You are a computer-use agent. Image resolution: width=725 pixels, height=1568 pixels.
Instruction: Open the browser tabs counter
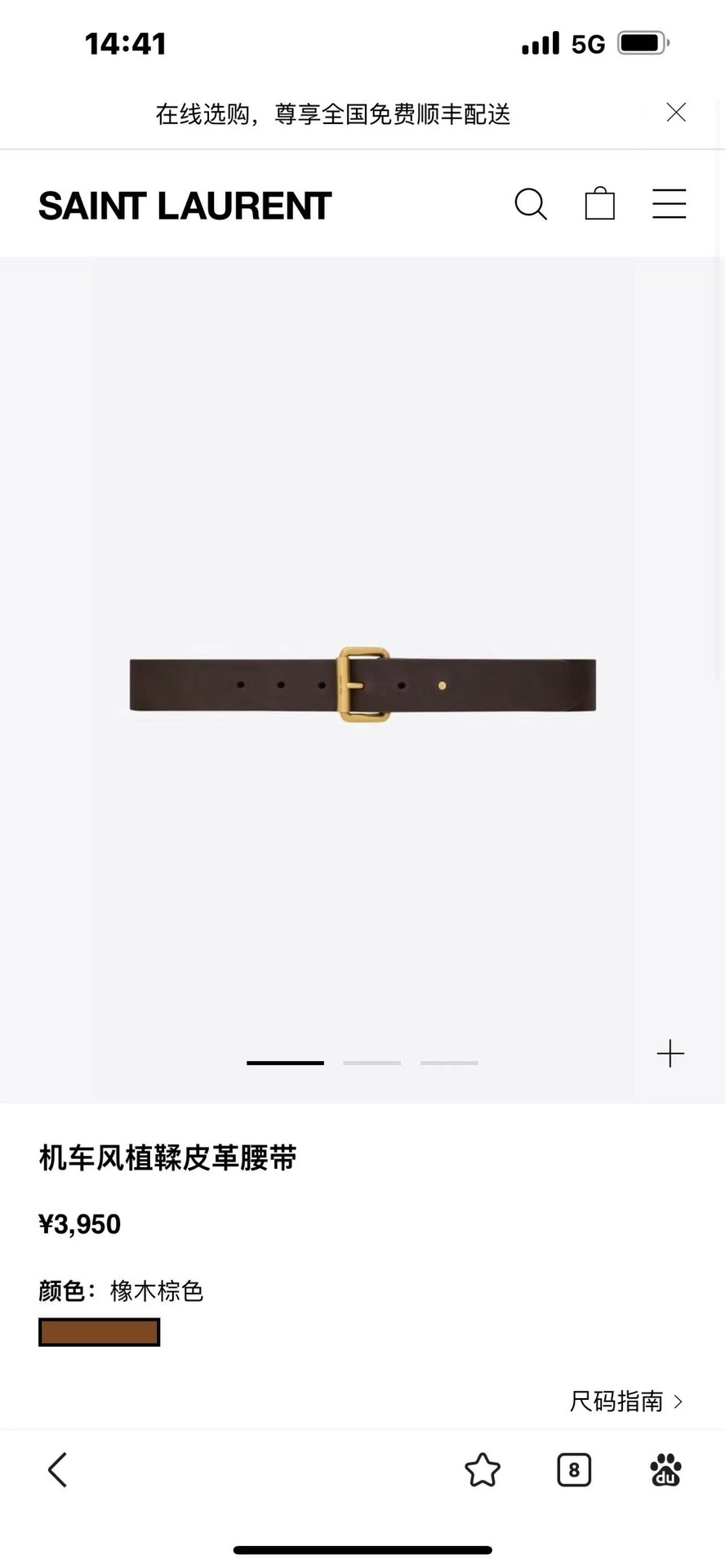click(x=574, y=1470)
